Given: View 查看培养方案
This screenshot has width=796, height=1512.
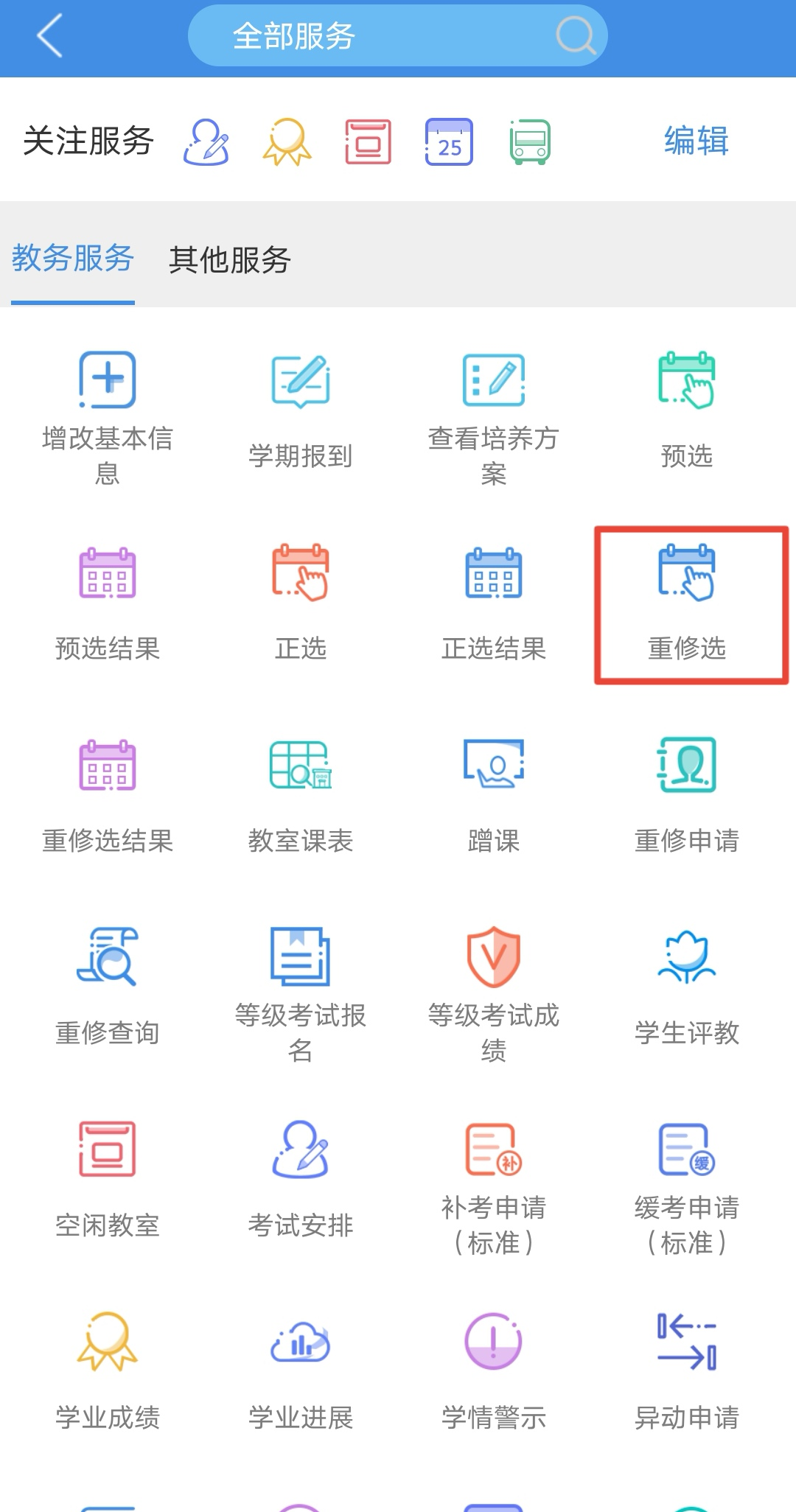Looking at the screenshot, I should coord(494,417).
